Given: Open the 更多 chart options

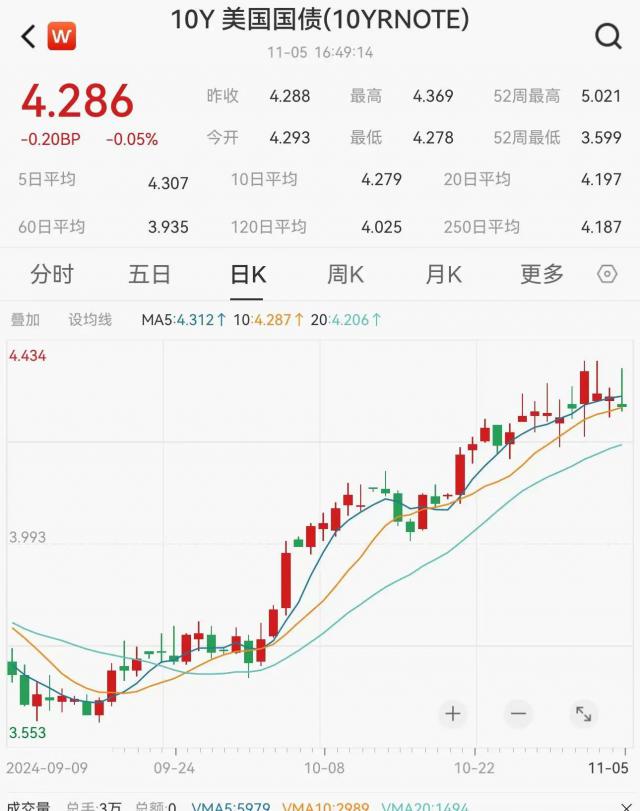Looking at the screenshot, I should (x=542, y=274).
